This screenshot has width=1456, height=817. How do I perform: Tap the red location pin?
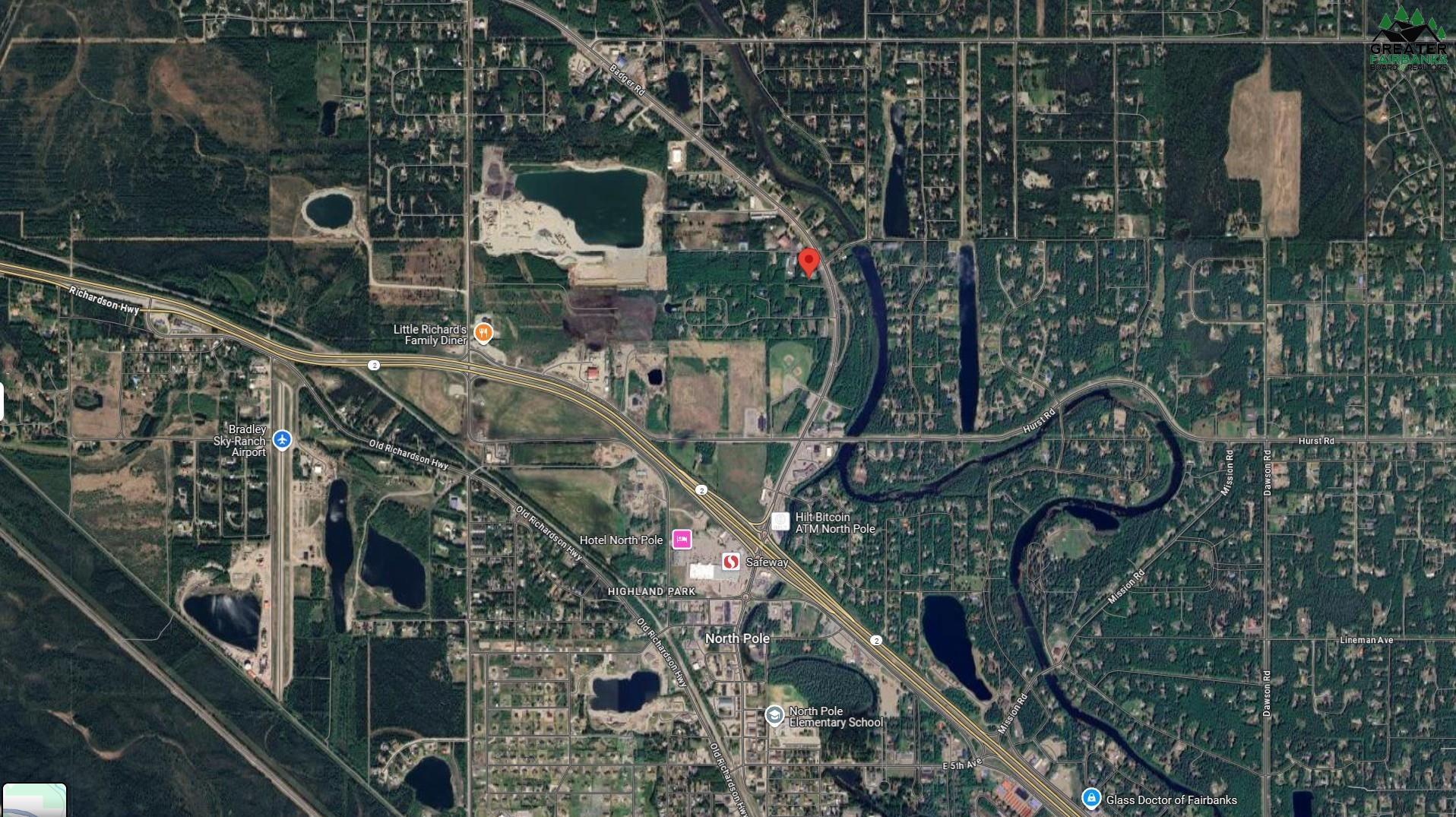tap(809, 261)
